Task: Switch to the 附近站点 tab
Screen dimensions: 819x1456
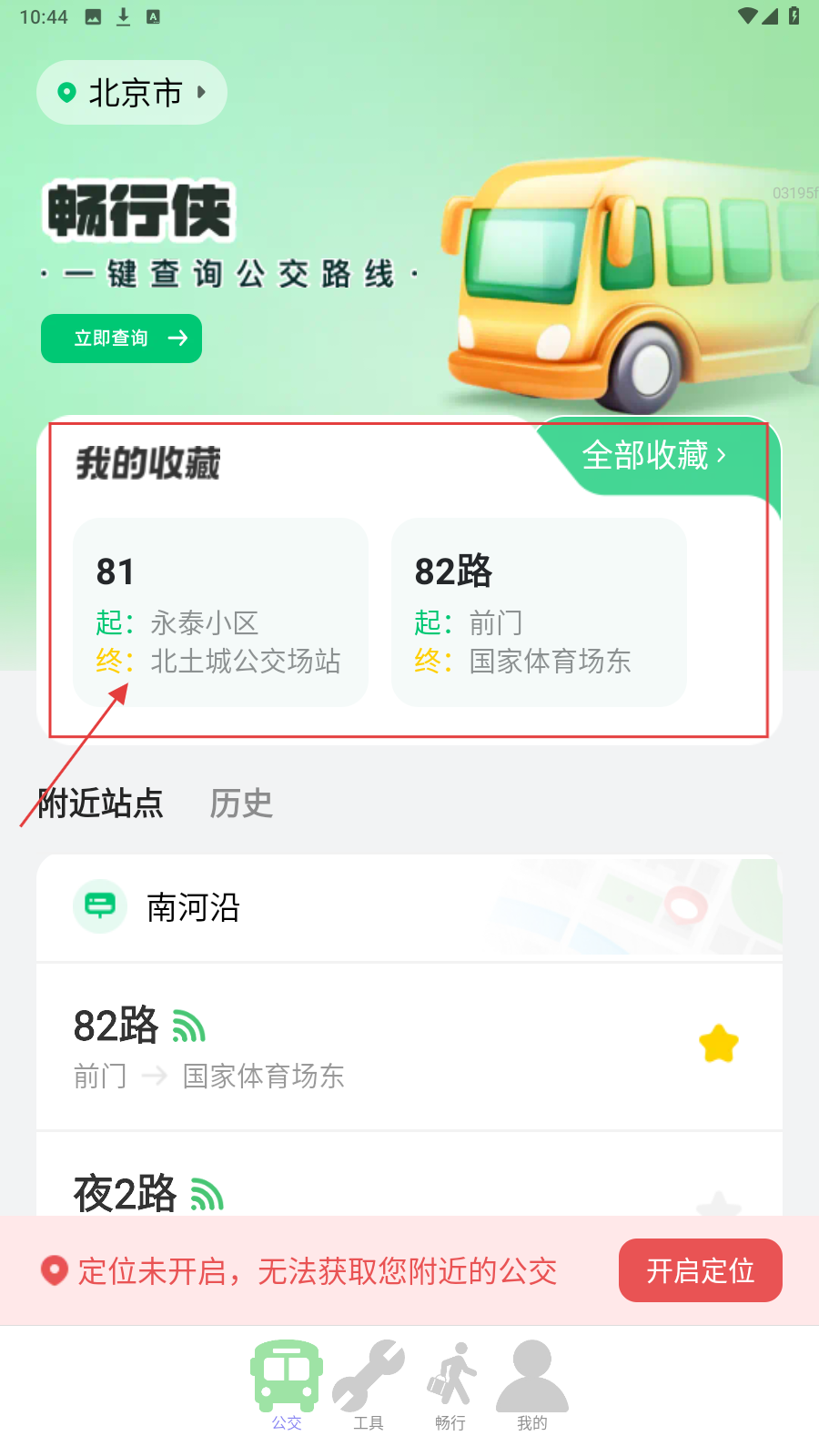Action: pos(101,804)
